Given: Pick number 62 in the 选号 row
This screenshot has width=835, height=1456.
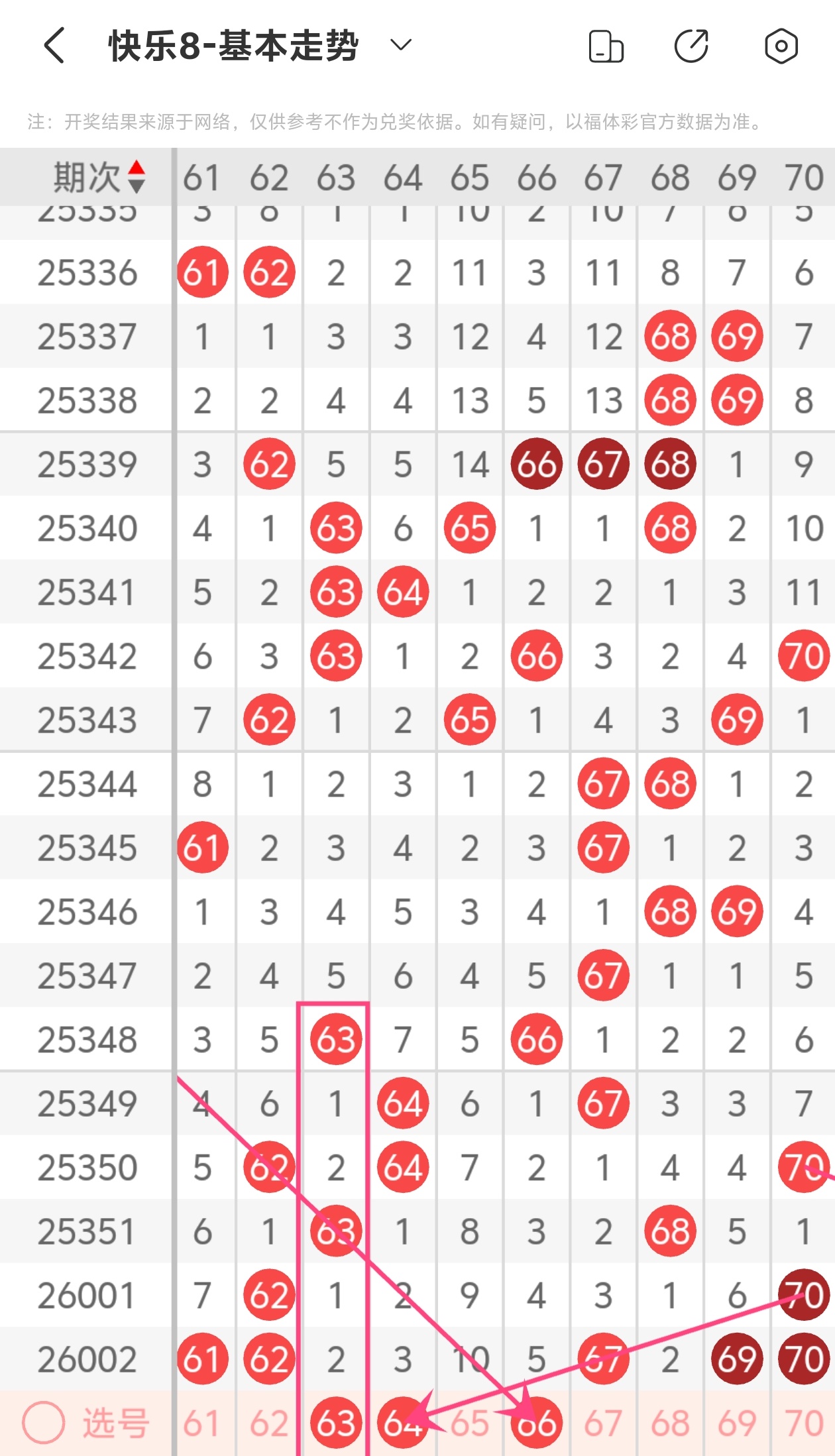Looking at the screenshot, I should pos(268,1423).
